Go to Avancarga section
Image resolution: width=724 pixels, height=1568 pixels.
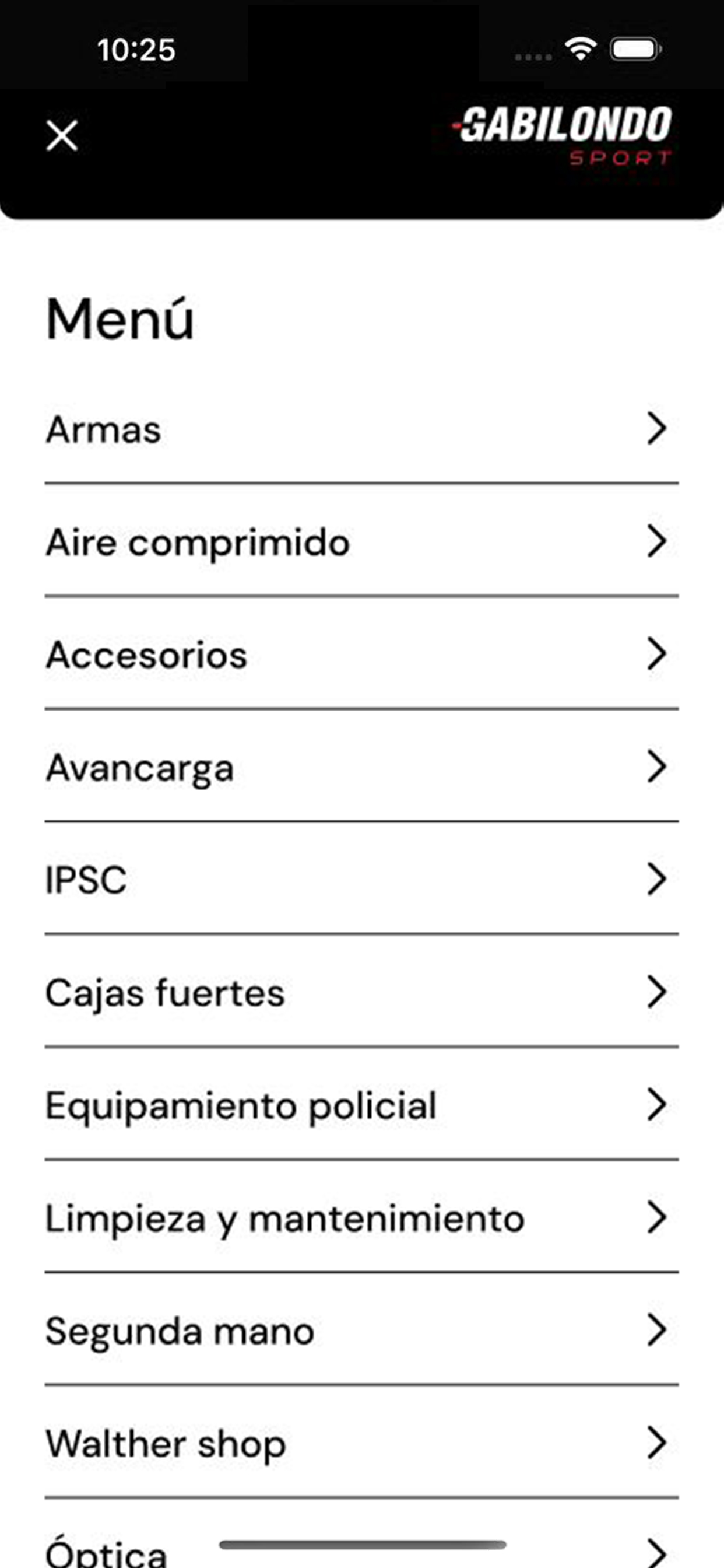click(x=361, y=766)
